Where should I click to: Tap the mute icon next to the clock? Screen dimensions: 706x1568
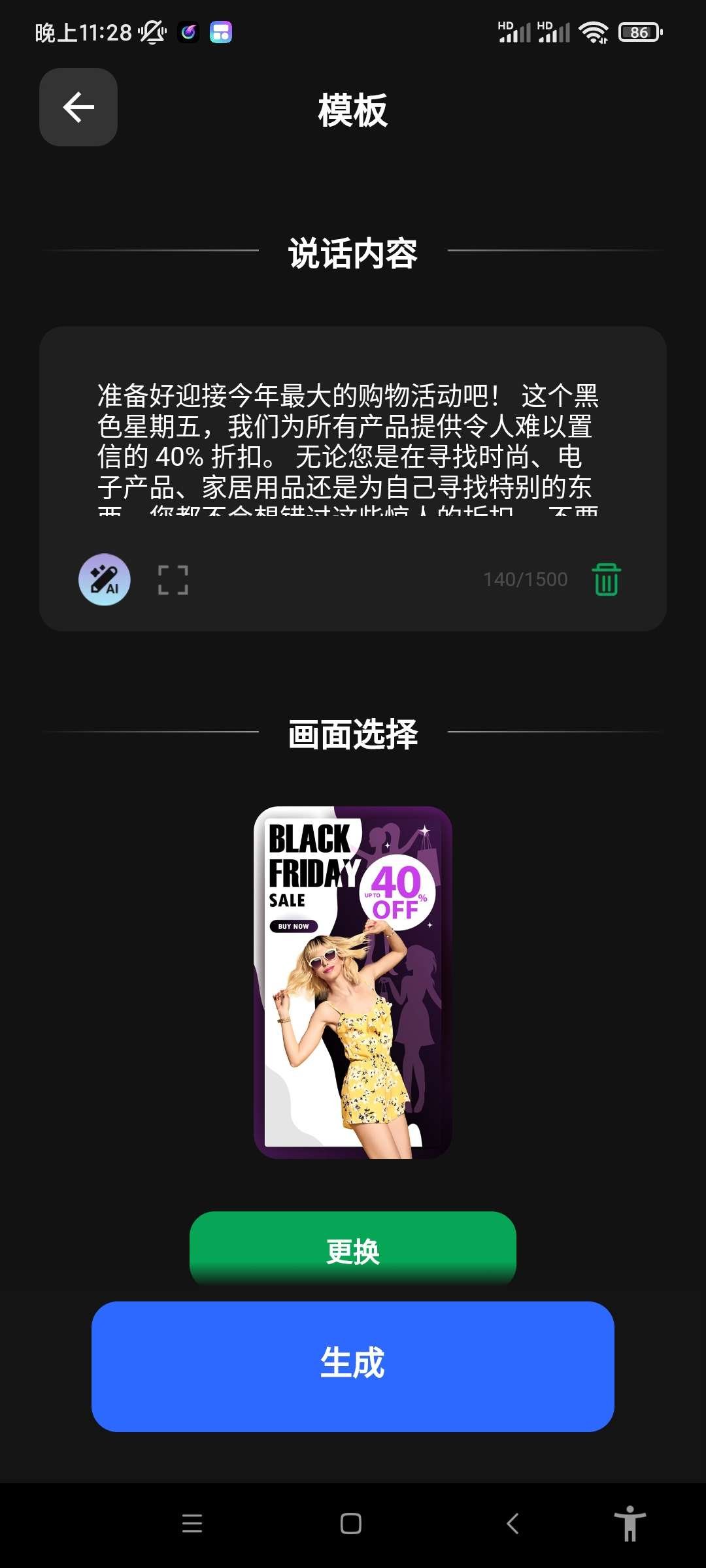click(x=151, y=31)
